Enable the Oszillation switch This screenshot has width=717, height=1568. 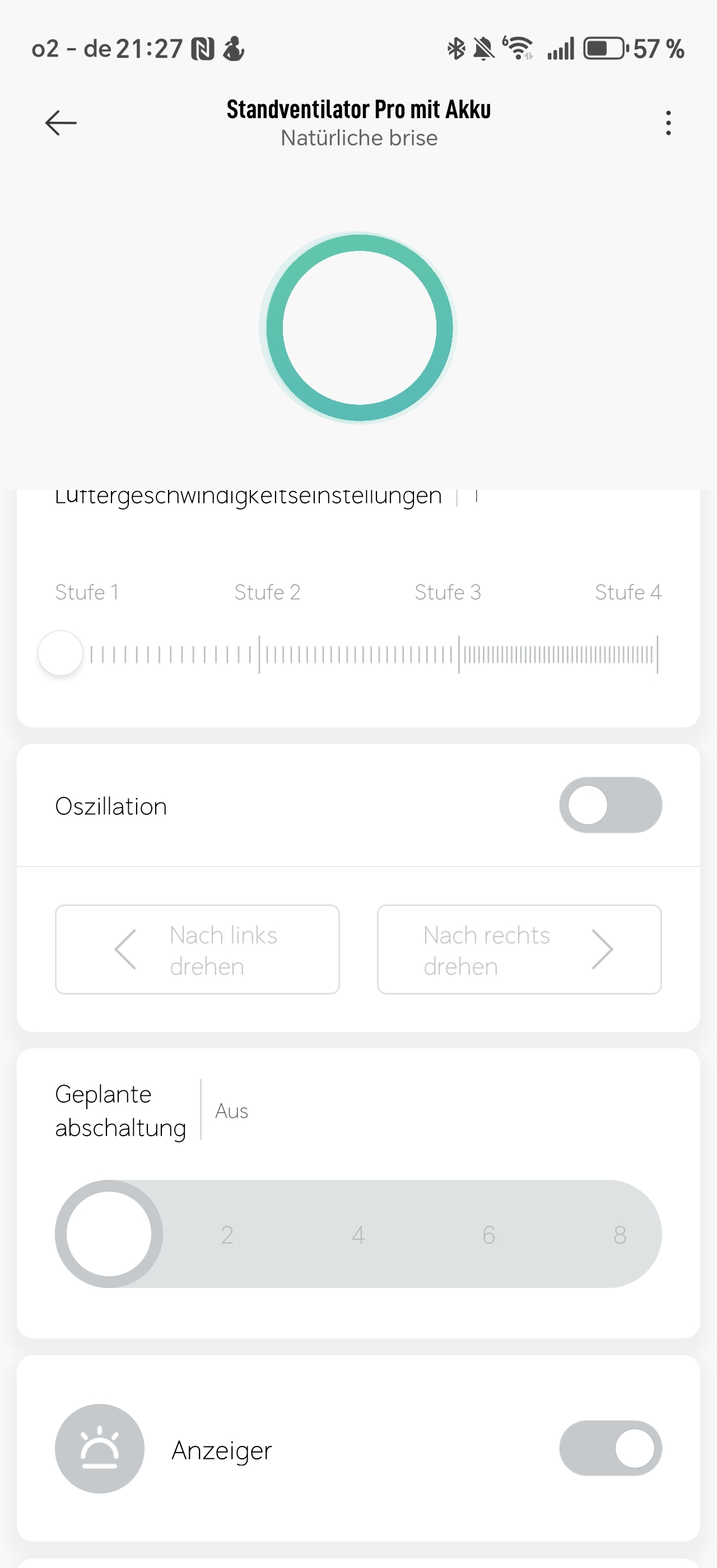611,805
